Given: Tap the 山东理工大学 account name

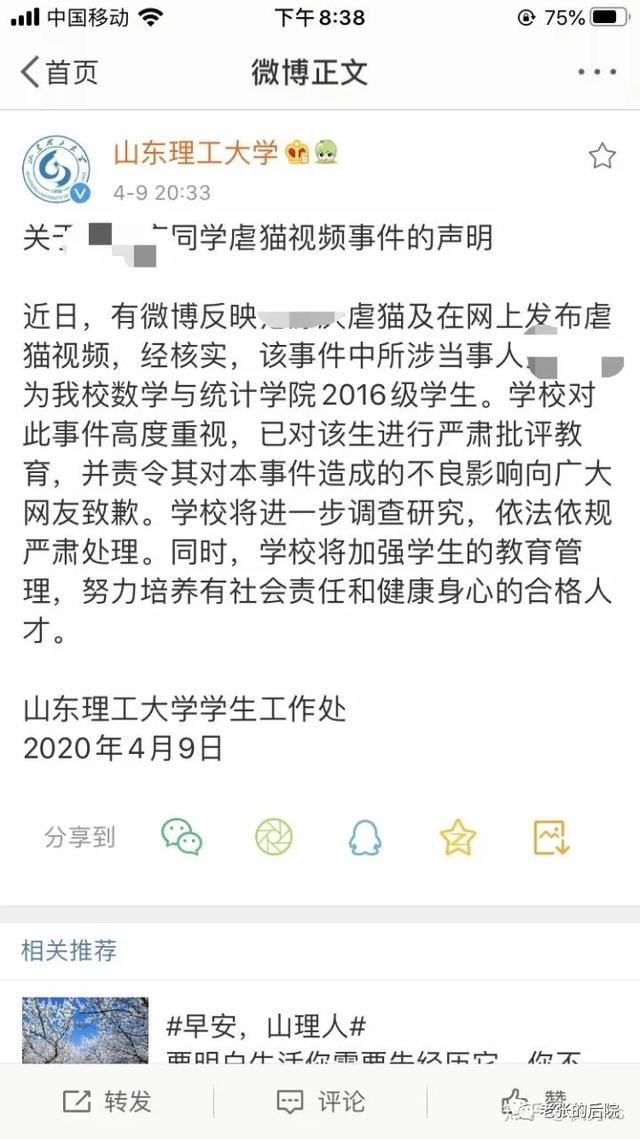Looking at the screenshot, I should pos(195,153).
